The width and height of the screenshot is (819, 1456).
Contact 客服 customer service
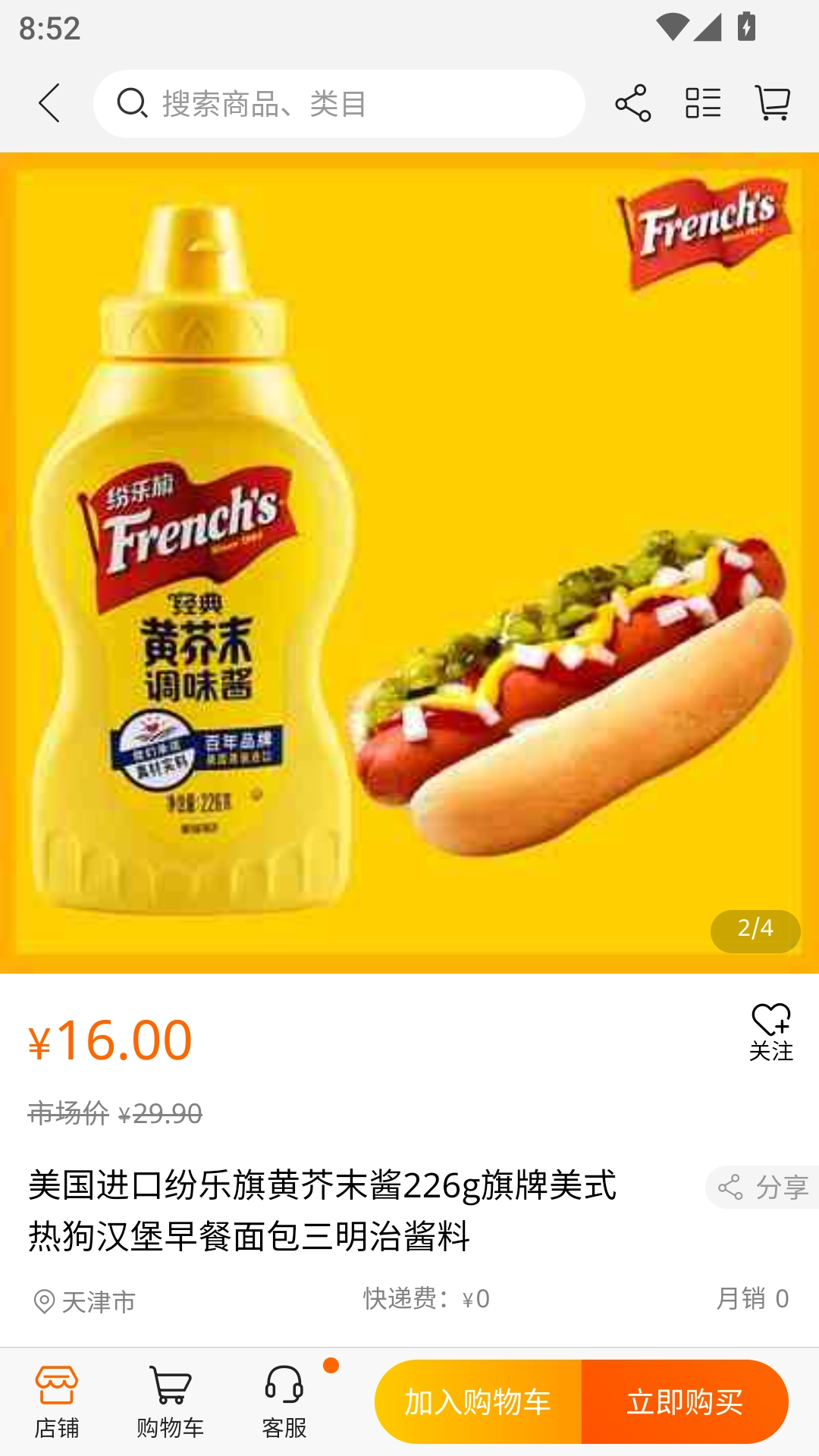click(284, 1402)
